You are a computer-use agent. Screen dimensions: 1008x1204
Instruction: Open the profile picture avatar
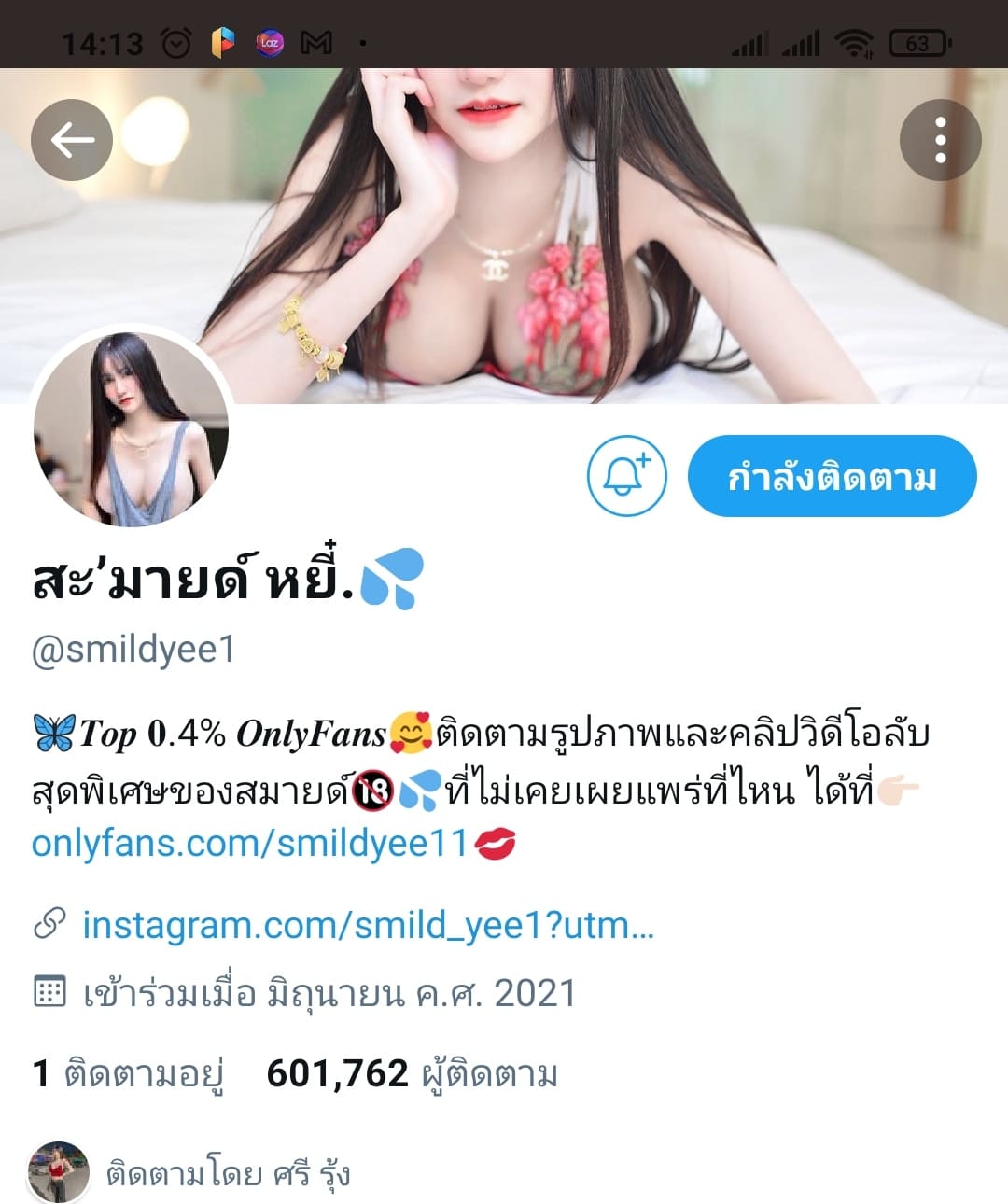(x=132, y=428)
